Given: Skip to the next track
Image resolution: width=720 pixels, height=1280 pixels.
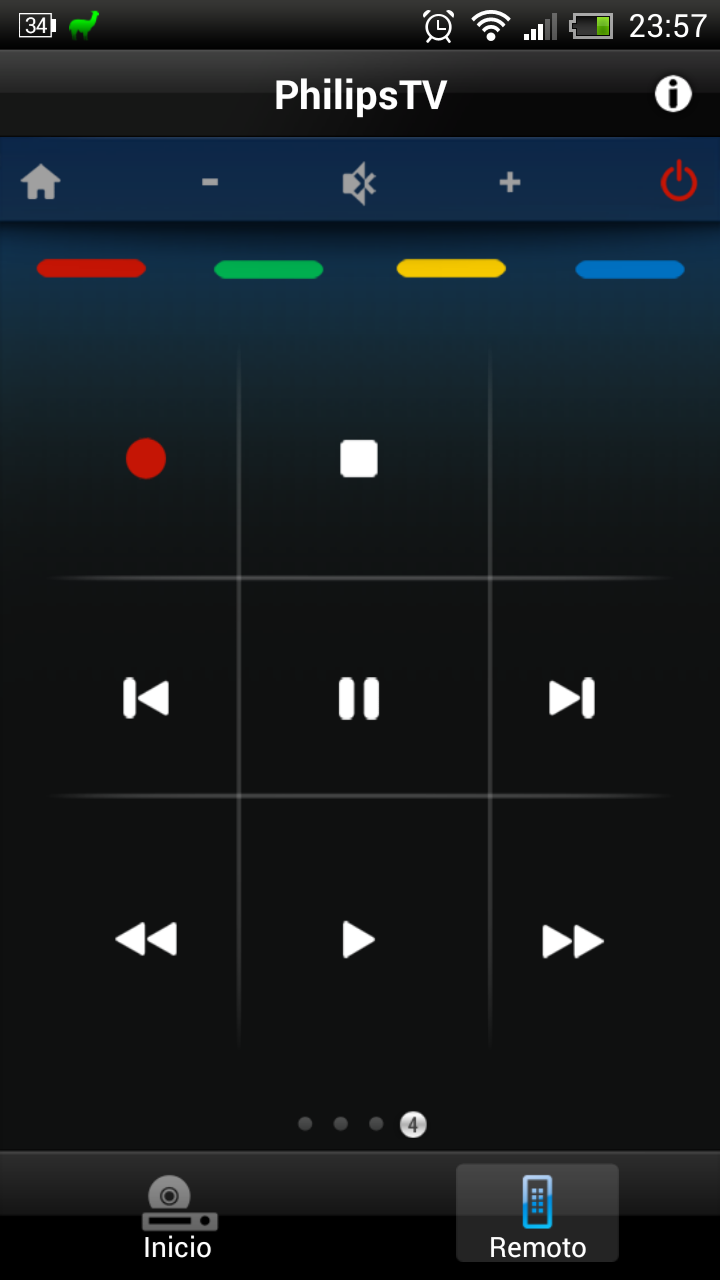Looking at the screenshot, I should pyautogui.click(x=572, y=698).
